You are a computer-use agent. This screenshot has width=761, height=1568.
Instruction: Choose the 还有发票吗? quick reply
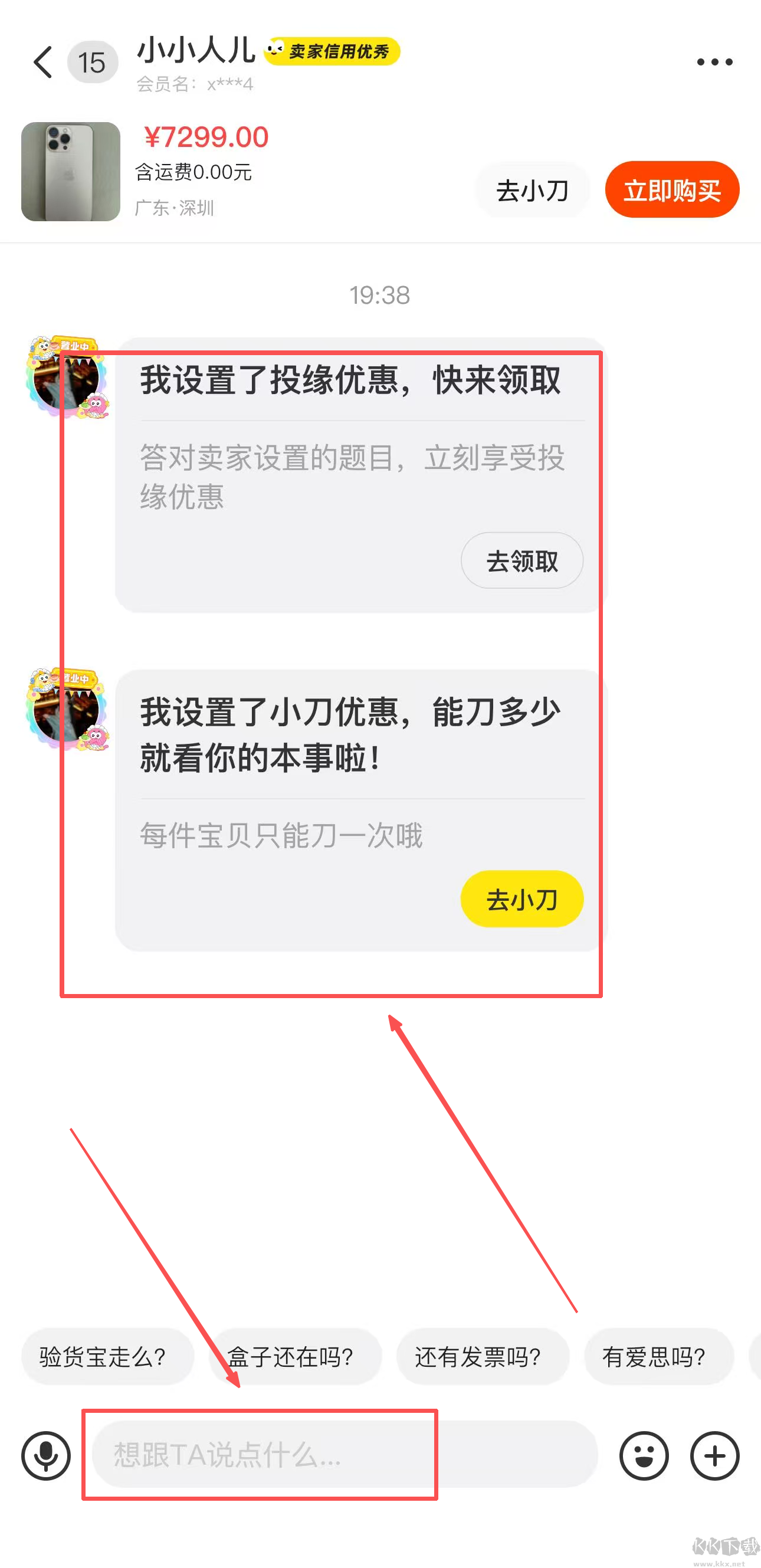click(x=482, y=1357)
